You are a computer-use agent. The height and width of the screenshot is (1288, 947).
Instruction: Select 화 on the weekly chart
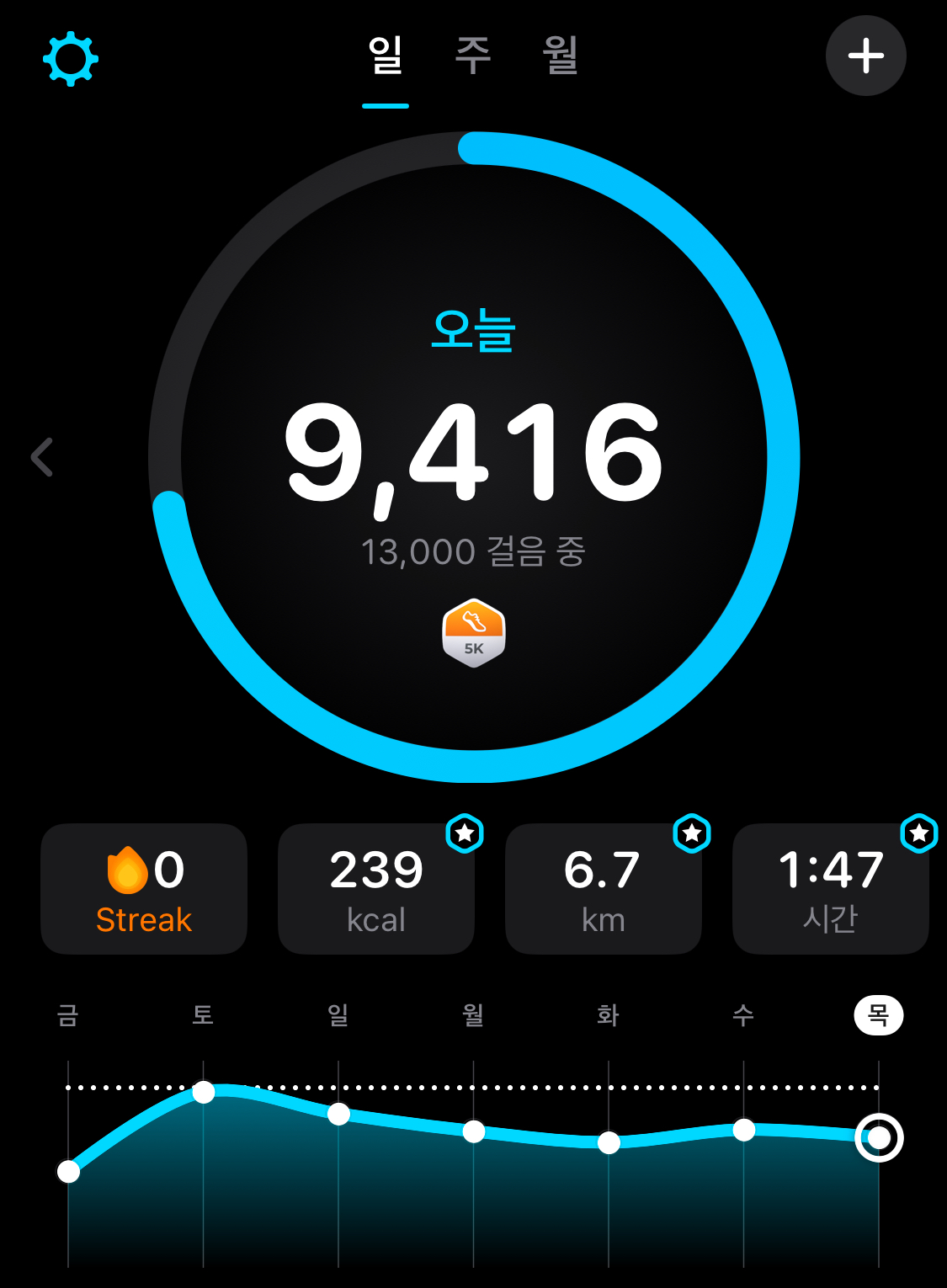(x=609, y=1015)
